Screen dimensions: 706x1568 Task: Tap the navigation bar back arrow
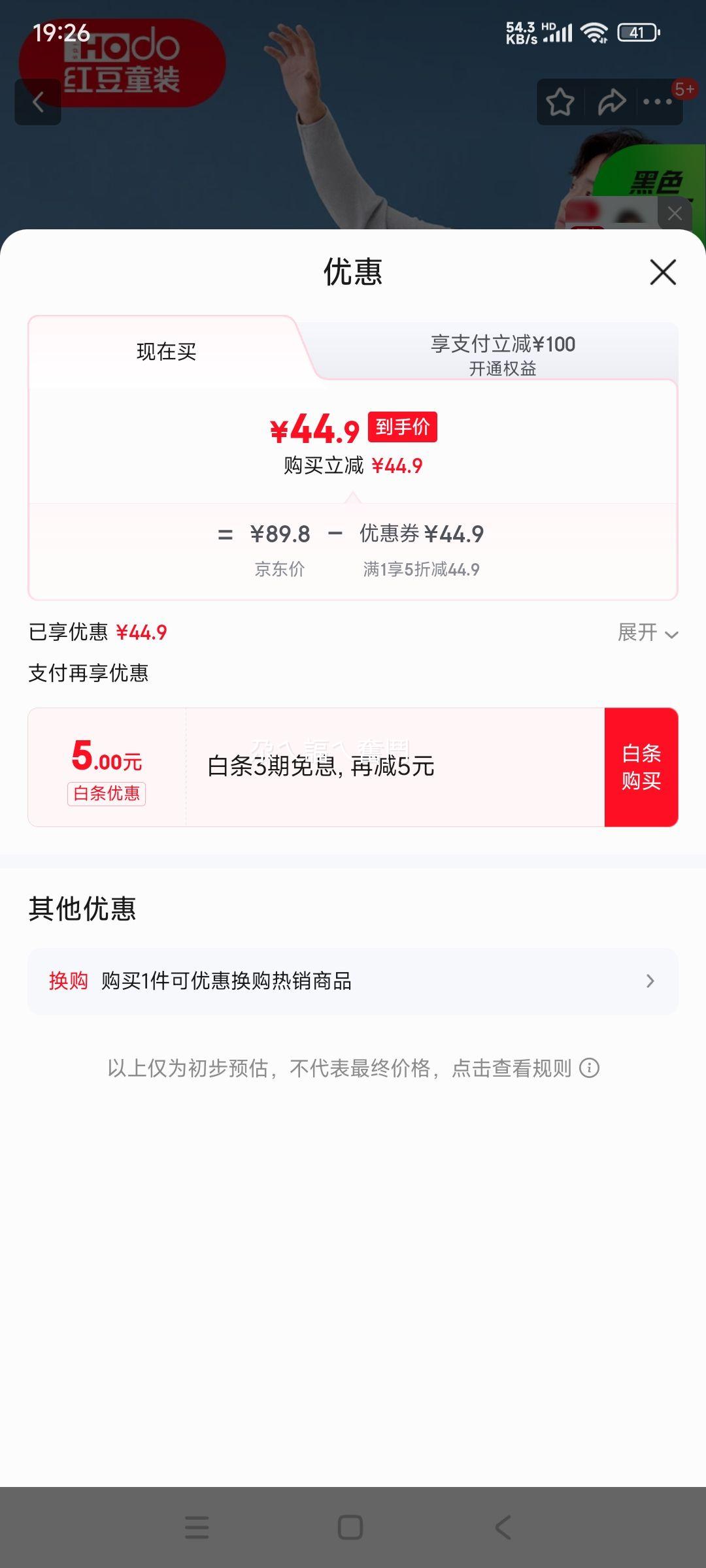(502, 1527)
